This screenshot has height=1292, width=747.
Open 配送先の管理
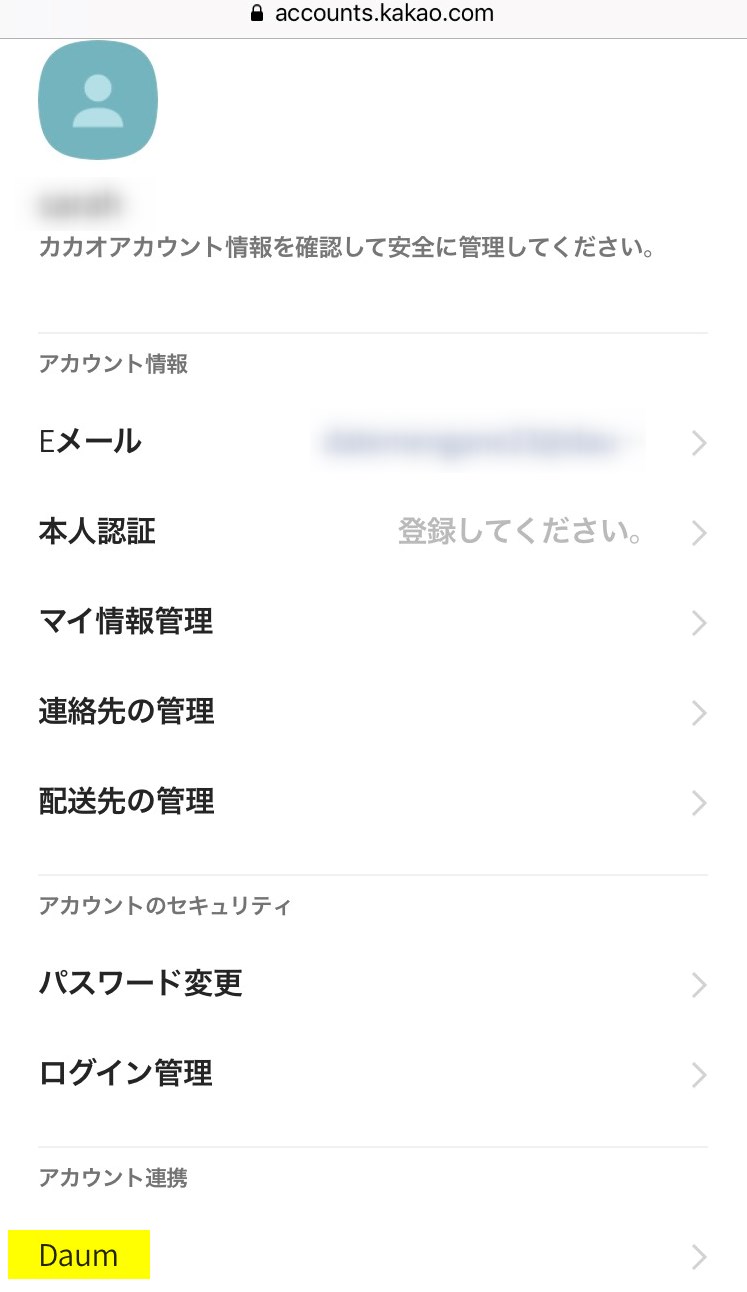(372, 802)
